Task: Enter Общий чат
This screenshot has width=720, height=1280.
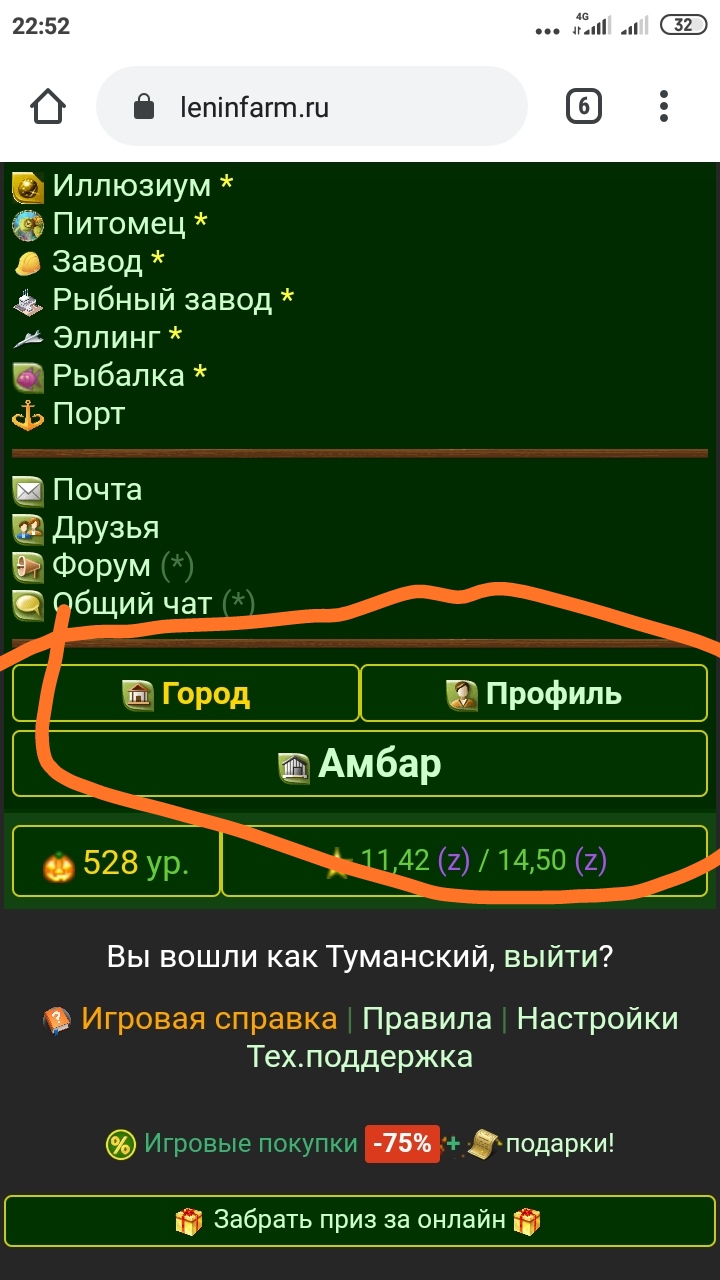Action: tap(132, 604)
